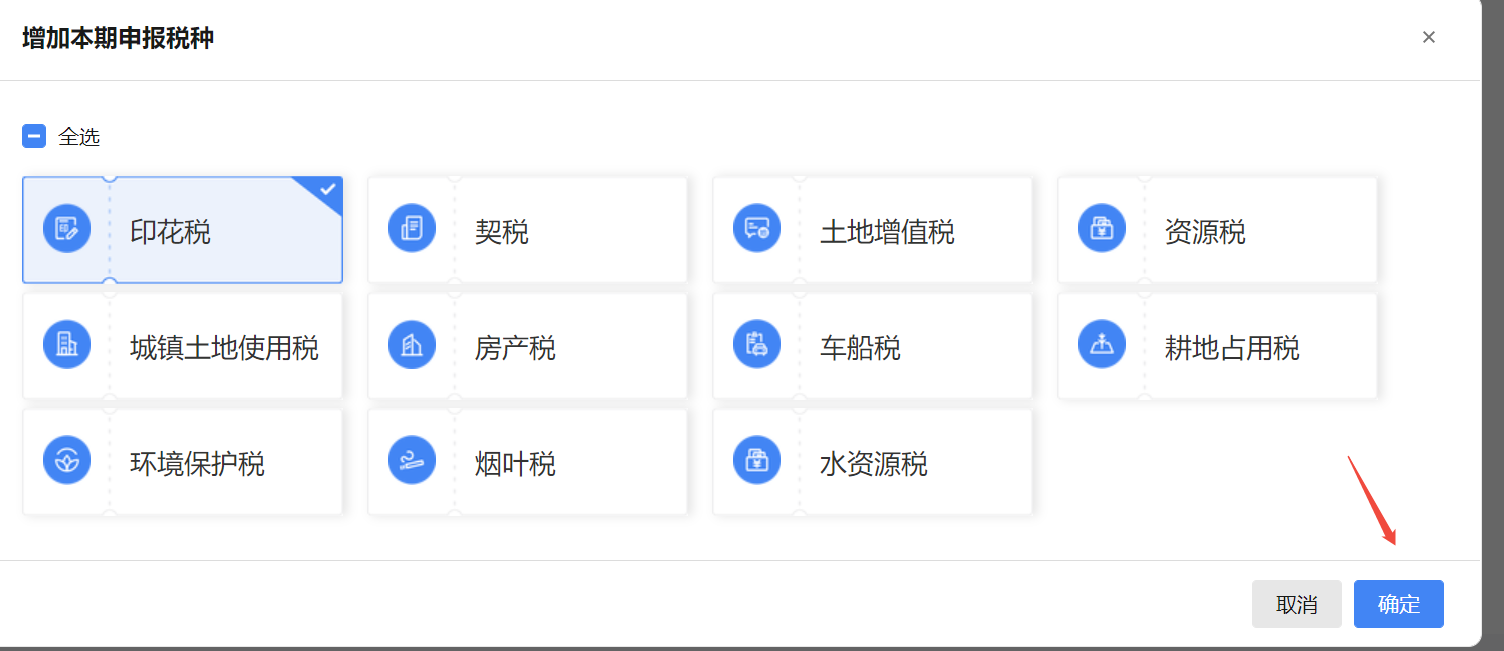Select the 车船税 card

[x=872, y=347]
